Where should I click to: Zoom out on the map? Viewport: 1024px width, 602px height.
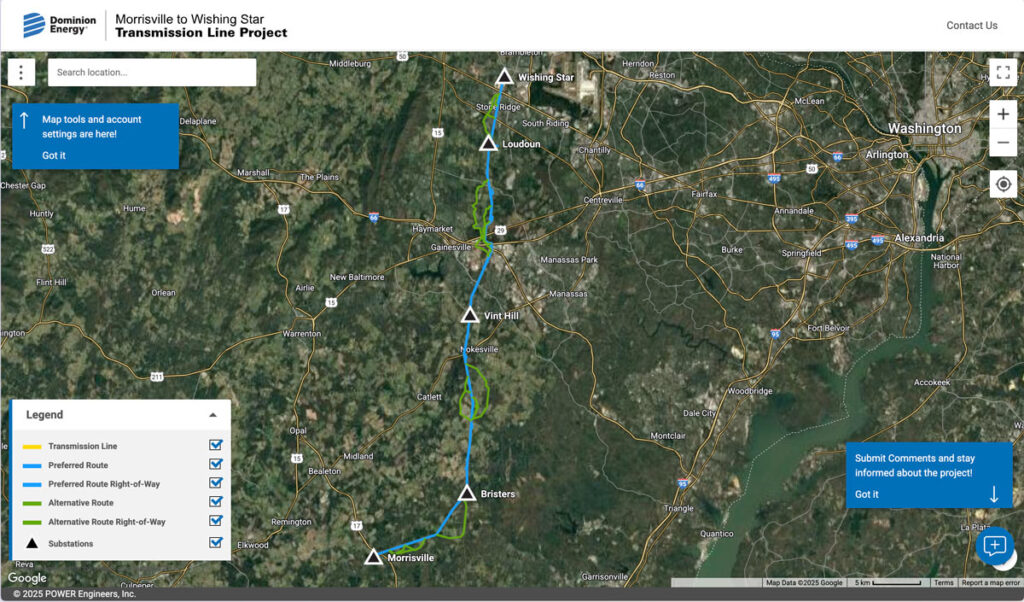point(1003,143)
